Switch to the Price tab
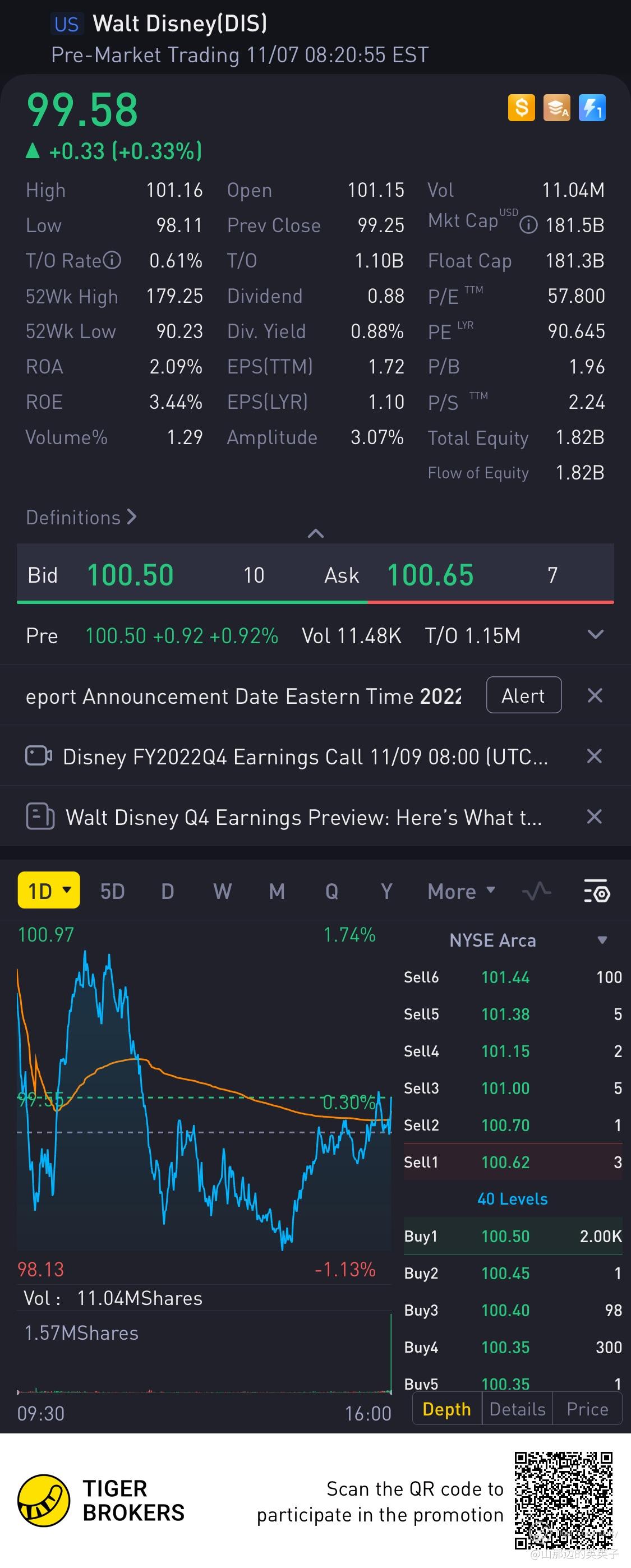631x1568 pixels. click(x=587, y=1409)
